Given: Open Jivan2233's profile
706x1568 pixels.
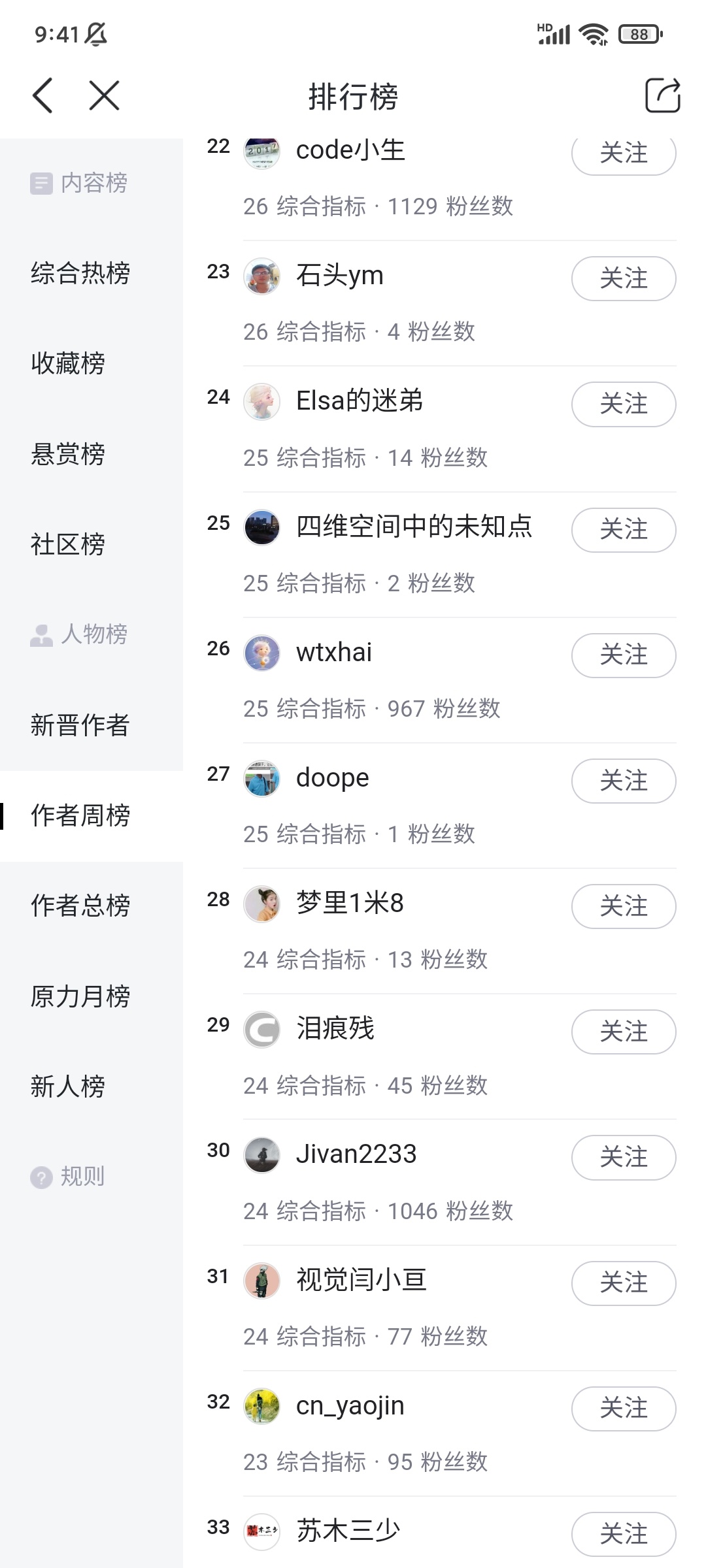Looking at the screenshot, I should (356, 1154).
